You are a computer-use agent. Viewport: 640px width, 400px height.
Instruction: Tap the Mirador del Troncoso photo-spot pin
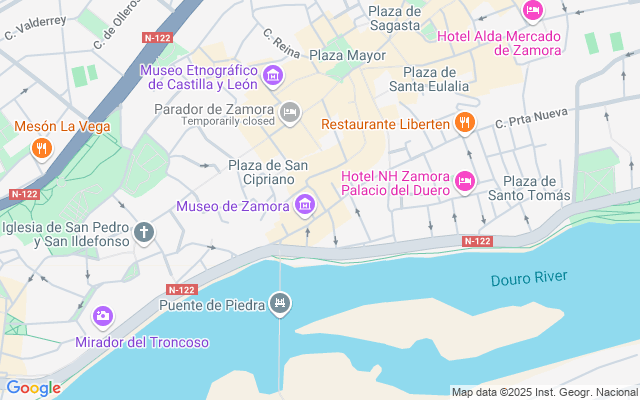coord(103,318)
